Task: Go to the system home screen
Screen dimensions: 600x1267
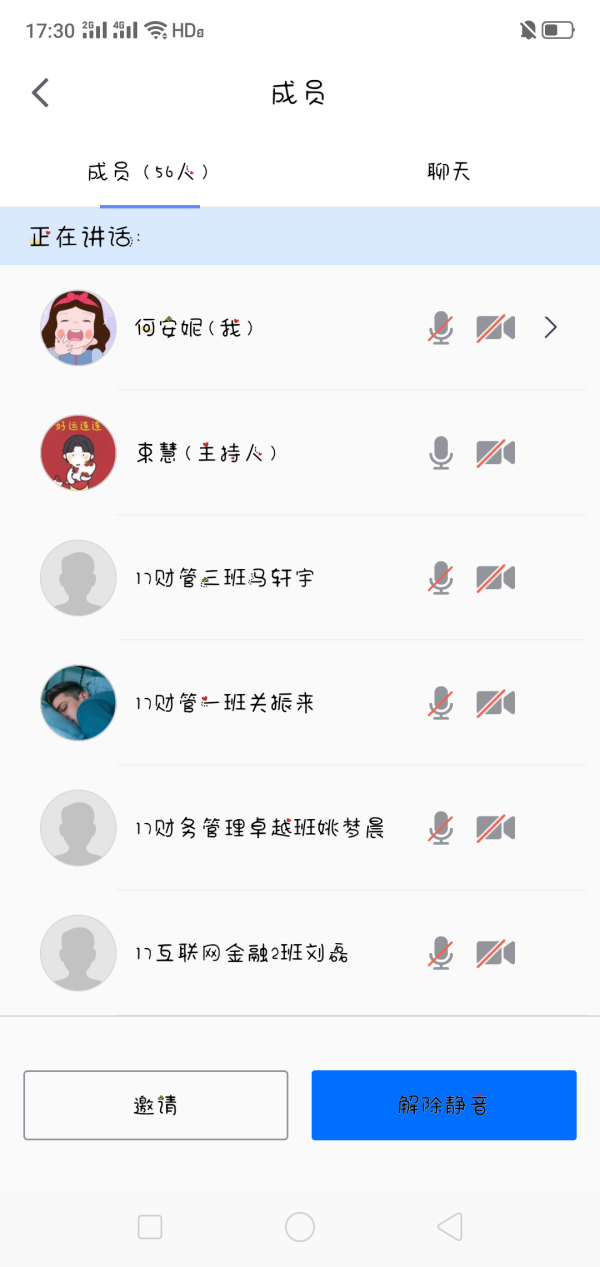Action: [300, 1227]
